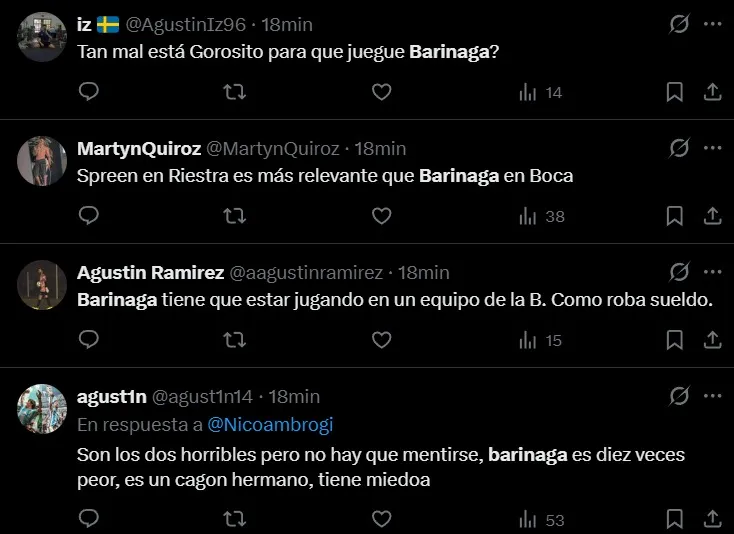Open overflow menu on MartynQuiroz's tweet
The image size is (734, 534).
coord(712,148)
